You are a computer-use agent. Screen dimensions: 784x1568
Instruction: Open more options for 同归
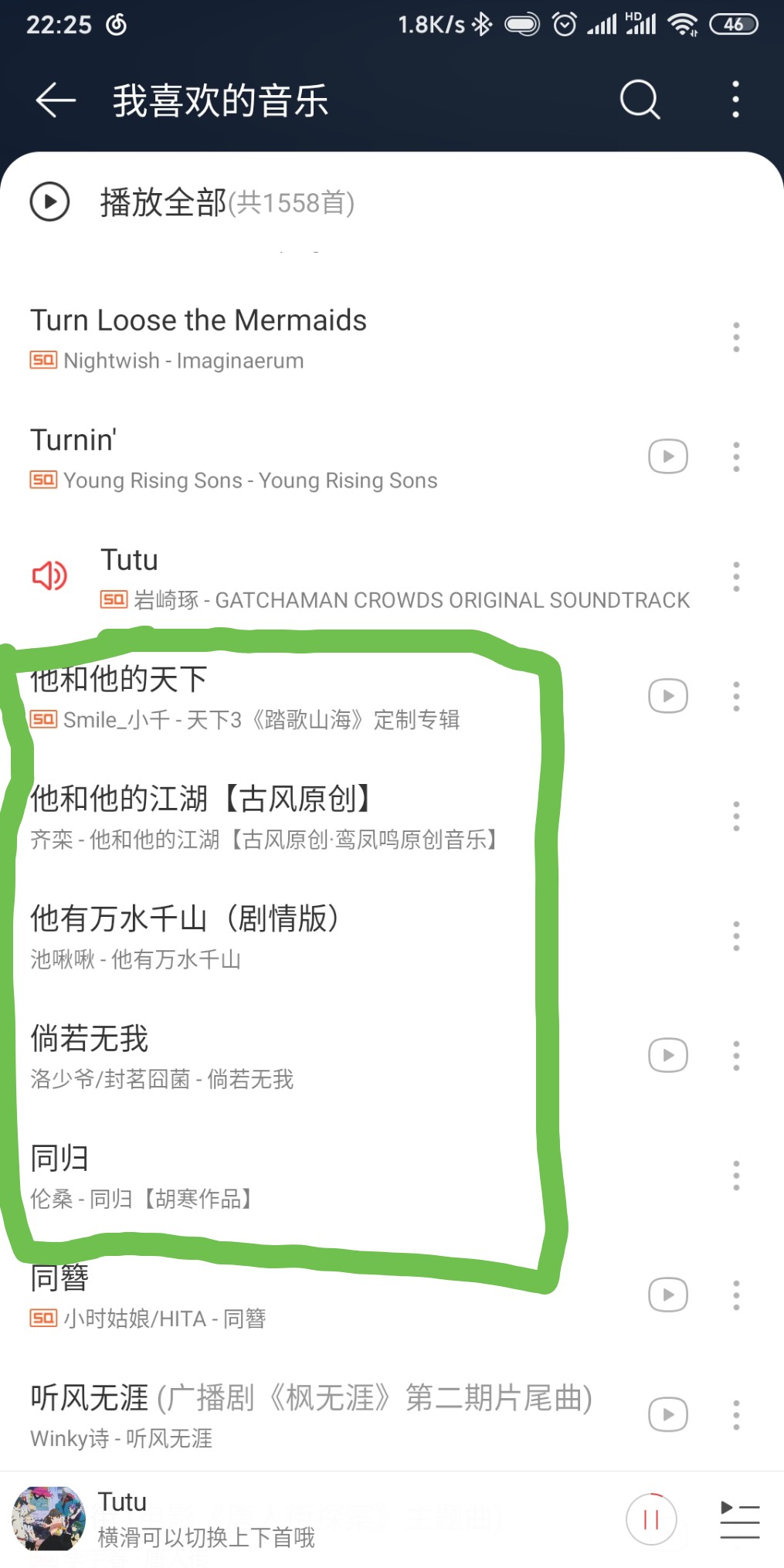[736, 1176]
